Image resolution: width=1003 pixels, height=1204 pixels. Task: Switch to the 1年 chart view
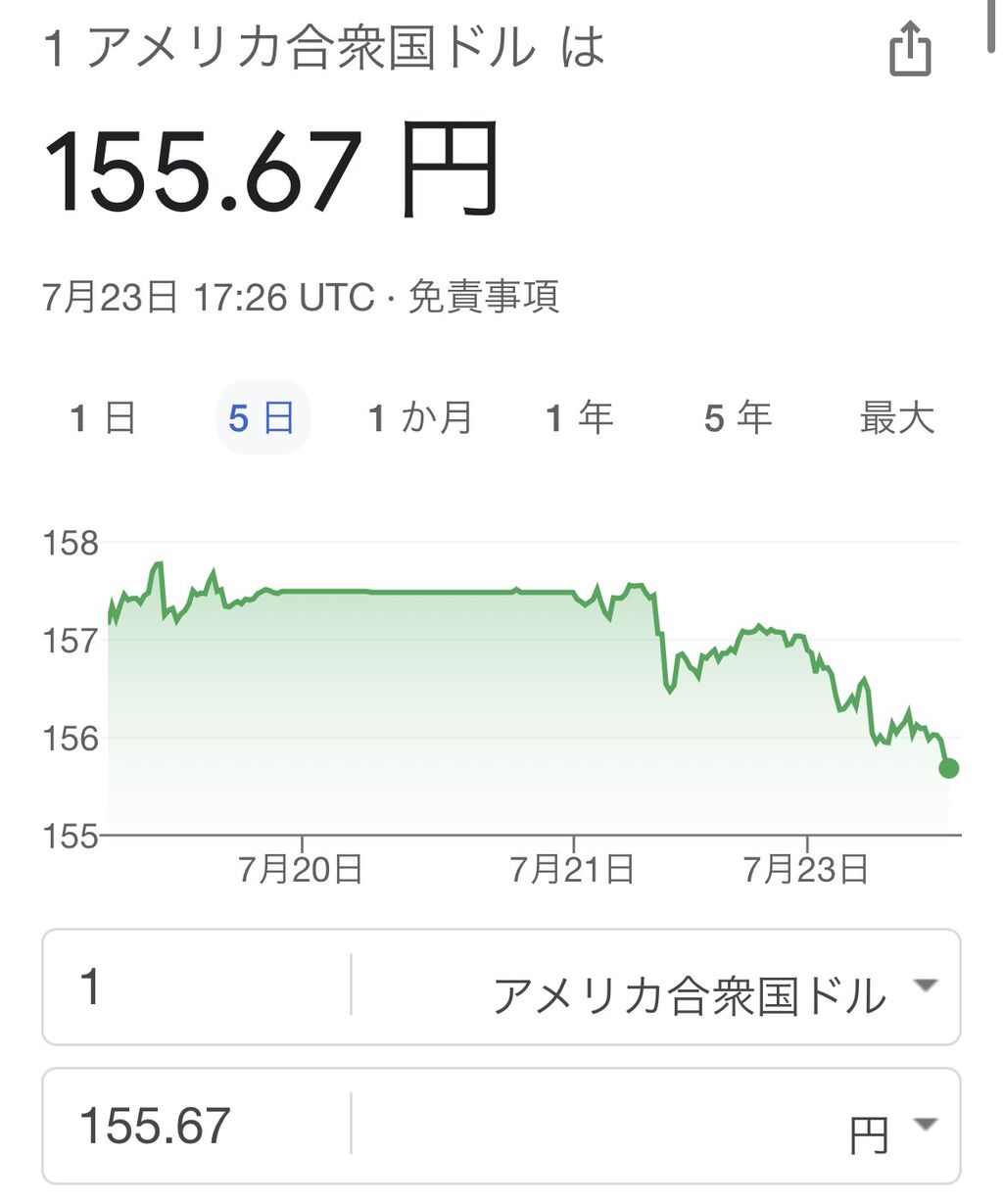tap(579, 418)
